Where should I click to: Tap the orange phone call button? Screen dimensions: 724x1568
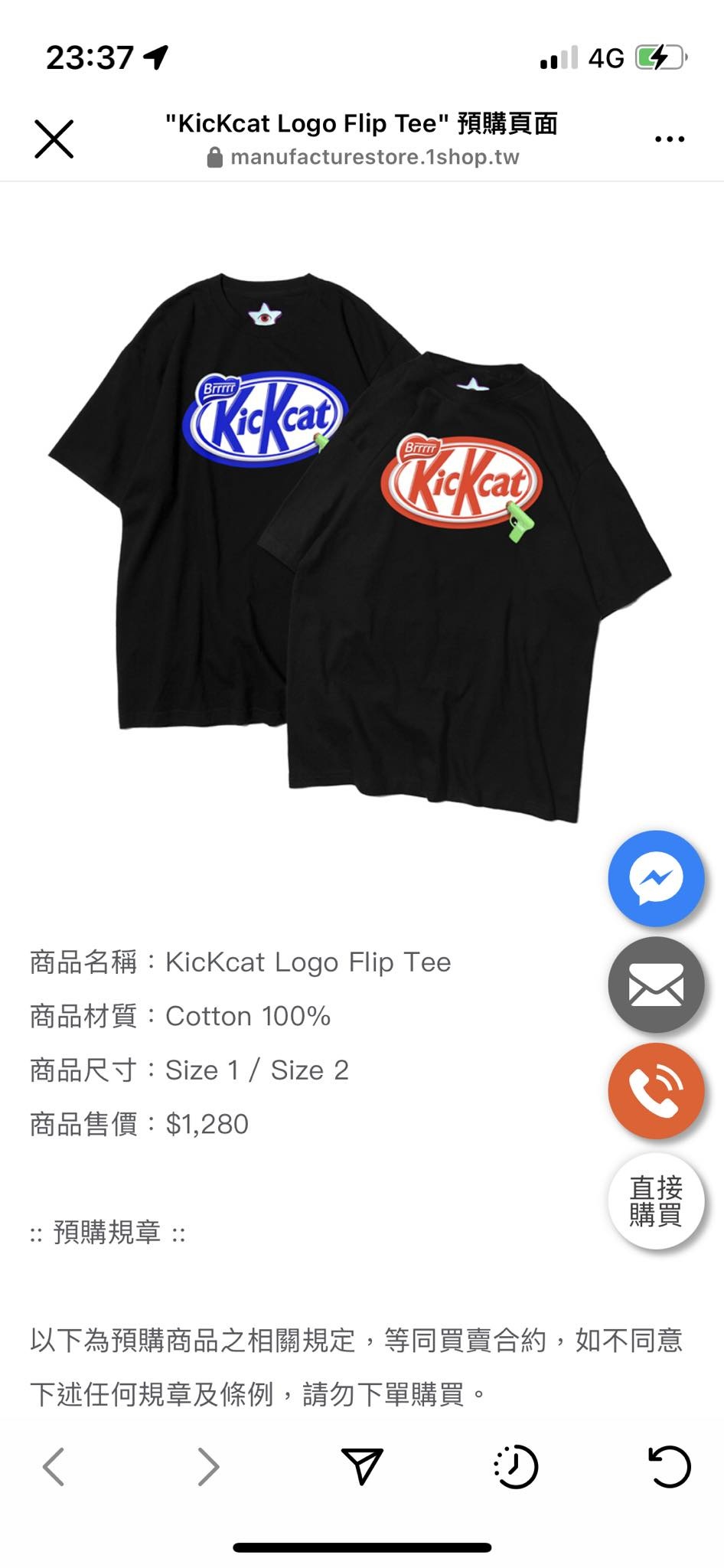coord(656,1091)
